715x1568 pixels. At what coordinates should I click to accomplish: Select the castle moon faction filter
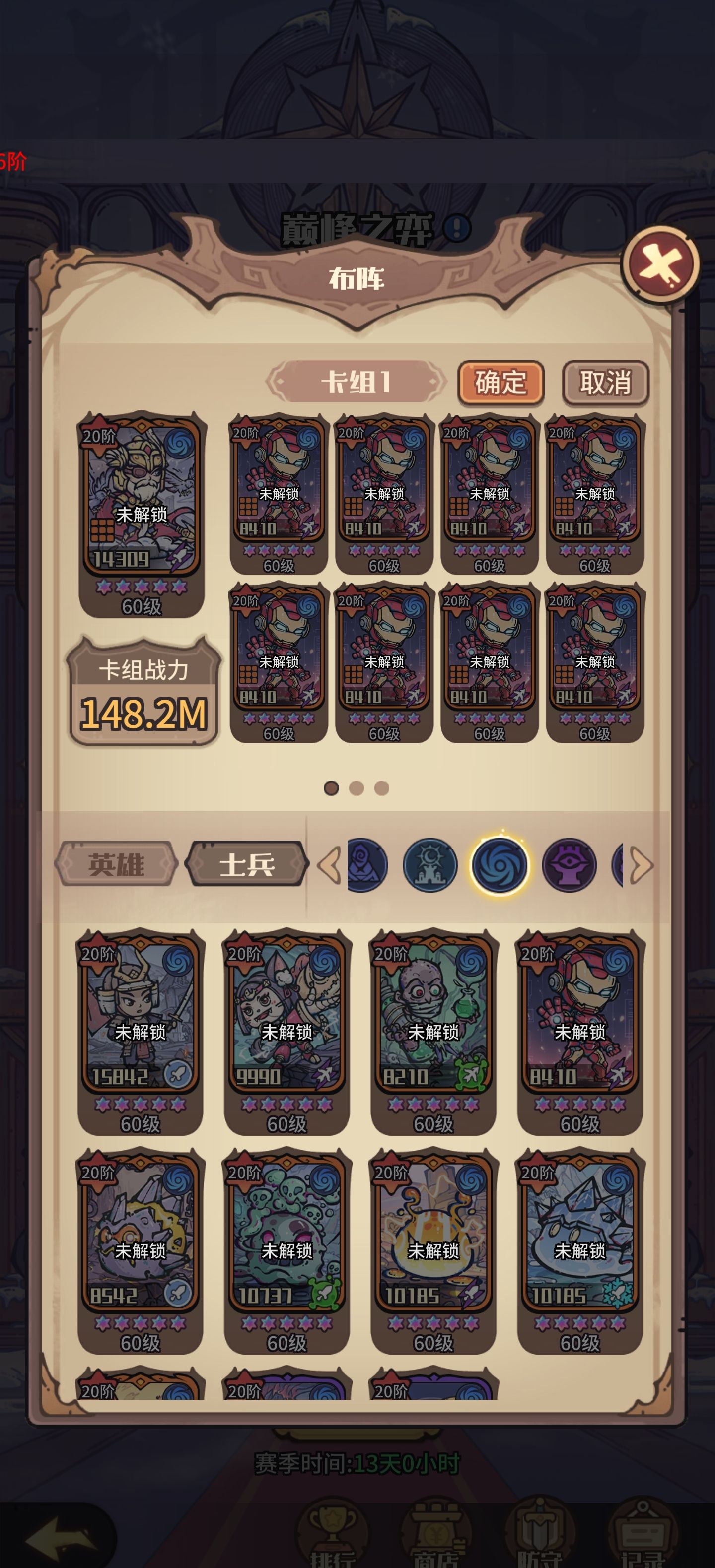[x=430, y=865]
